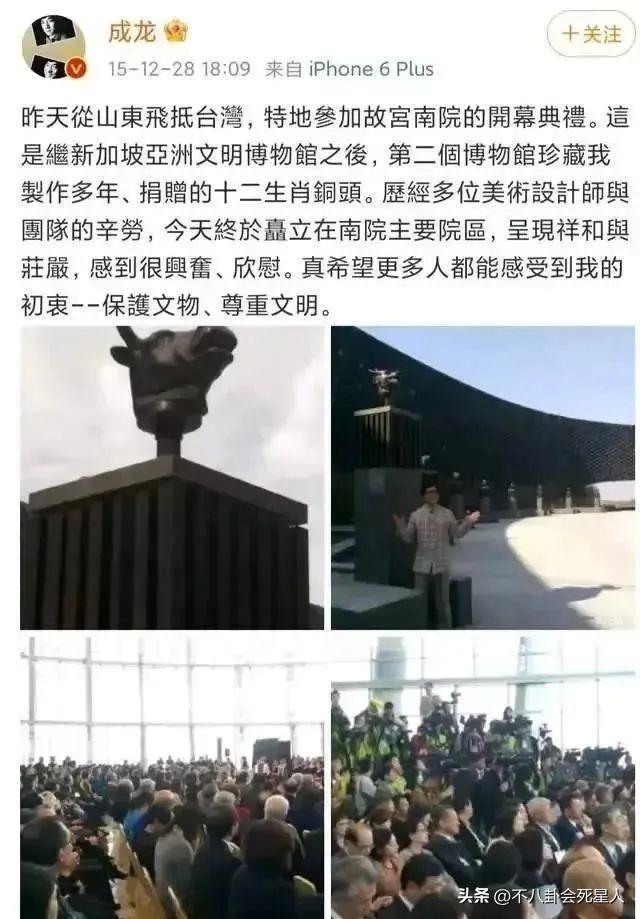Open the close-up photo of the bronze head
Screen dimensions: 640x919
coord(172,477)
